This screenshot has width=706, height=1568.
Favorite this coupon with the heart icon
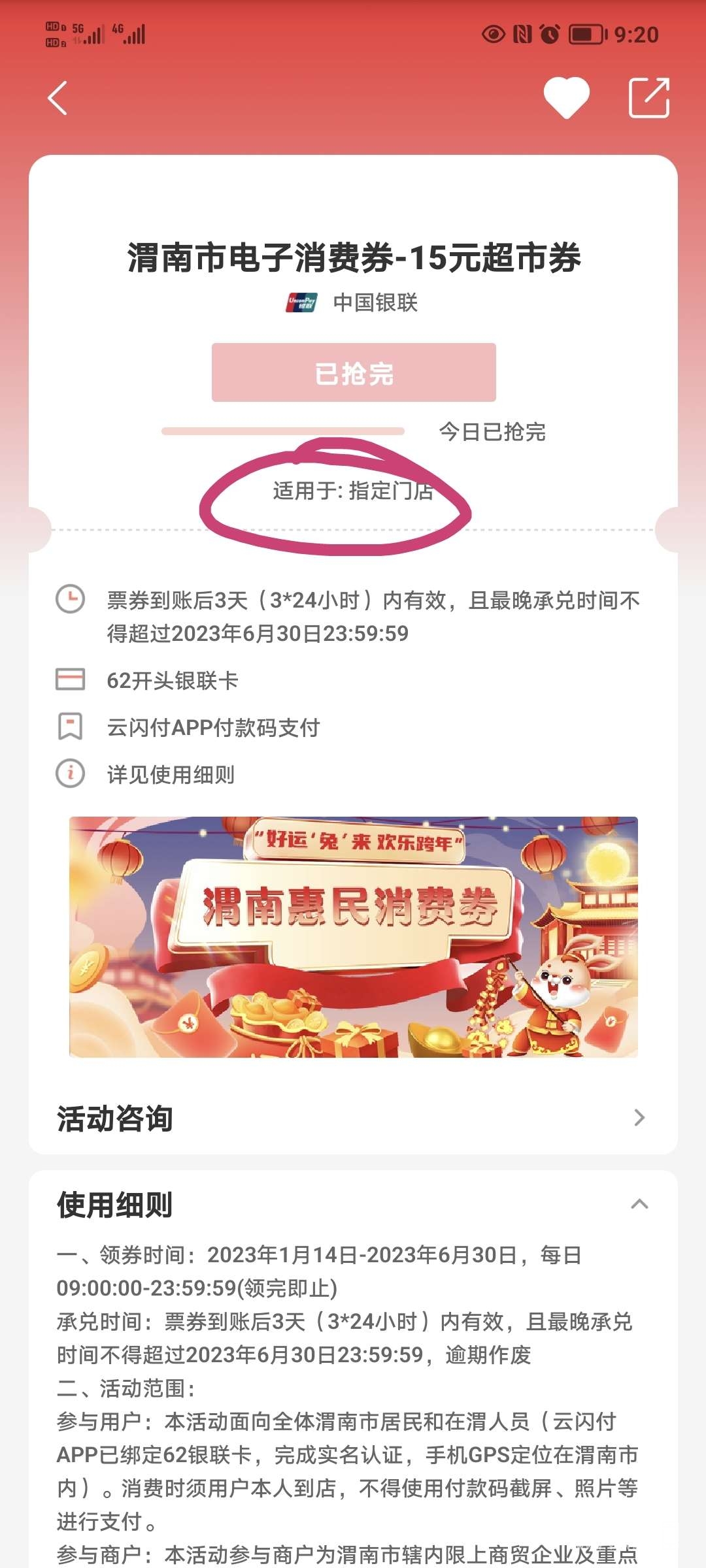[566, 98]
